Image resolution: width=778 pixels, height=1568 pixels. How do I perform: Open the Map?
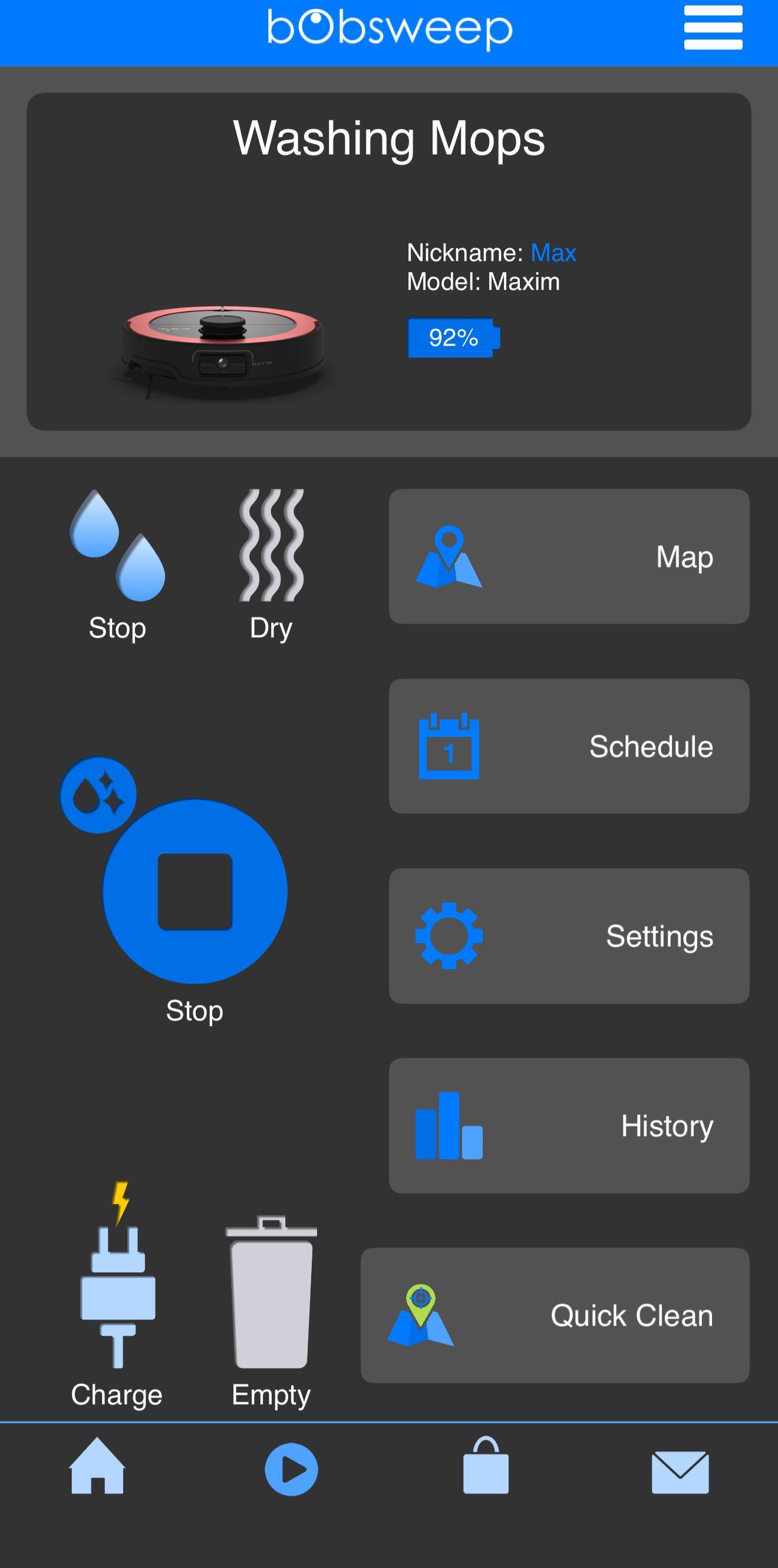(x=569, y=557)
